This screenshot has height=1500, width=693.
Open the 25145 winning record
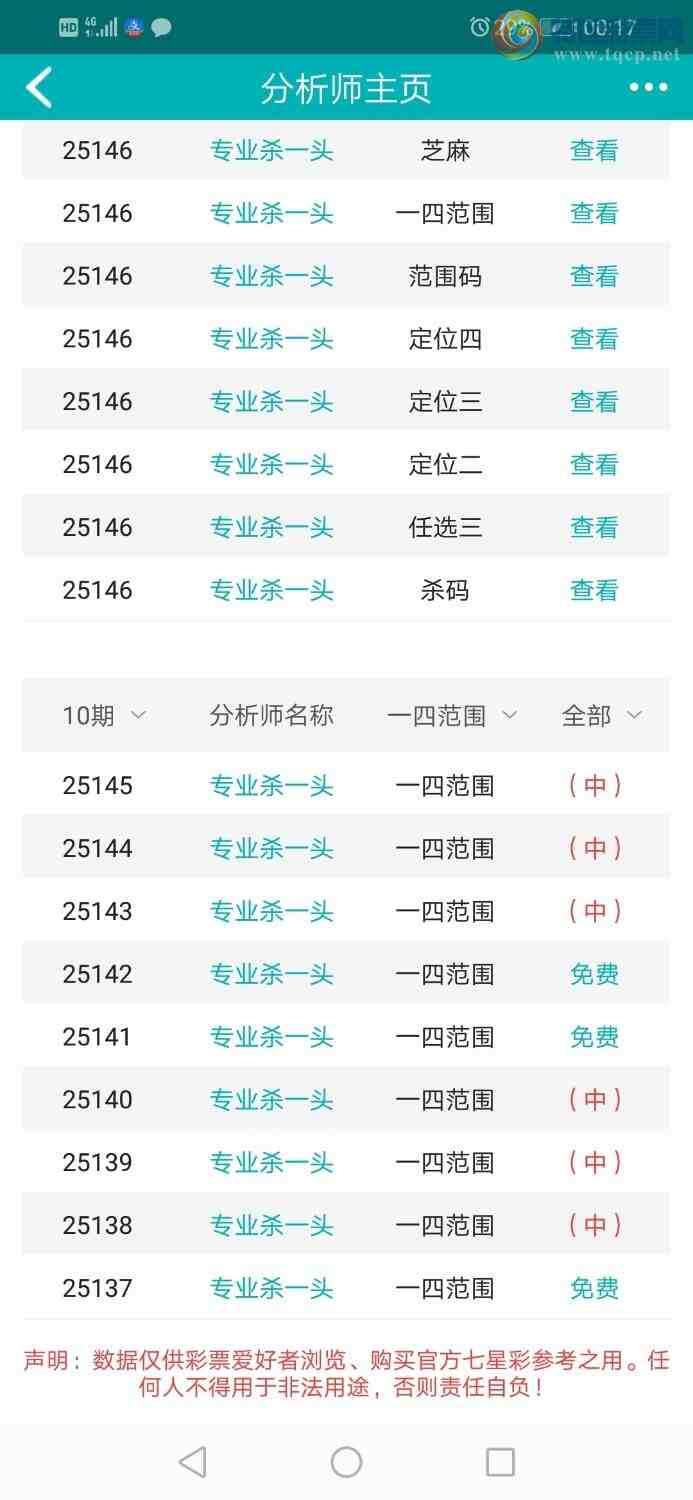594,786
